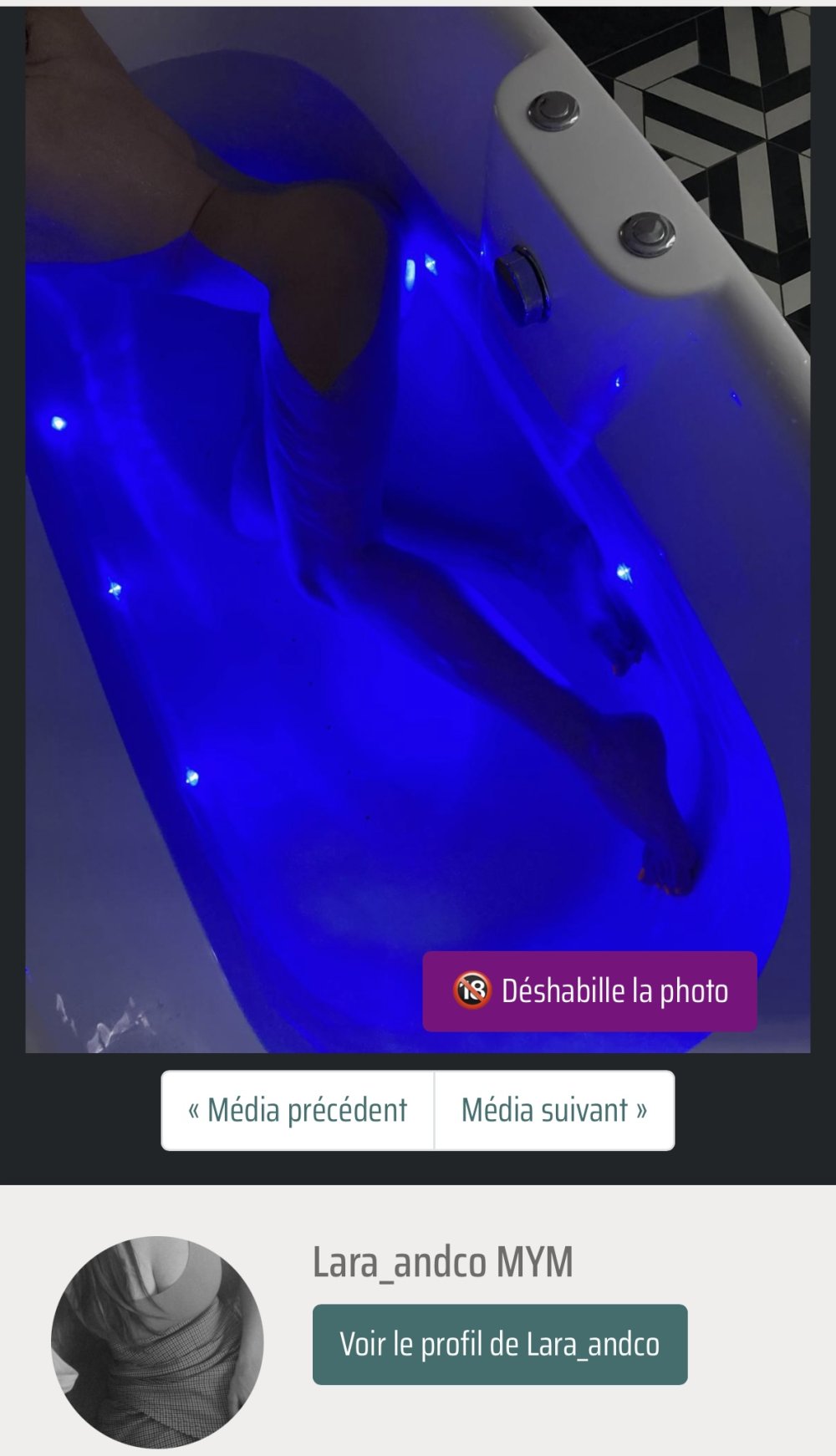The height and width of the screenshot is (1456, 836).
Task: Open Lara_andco's round profile picture
Action: (x=157, y=1341)
